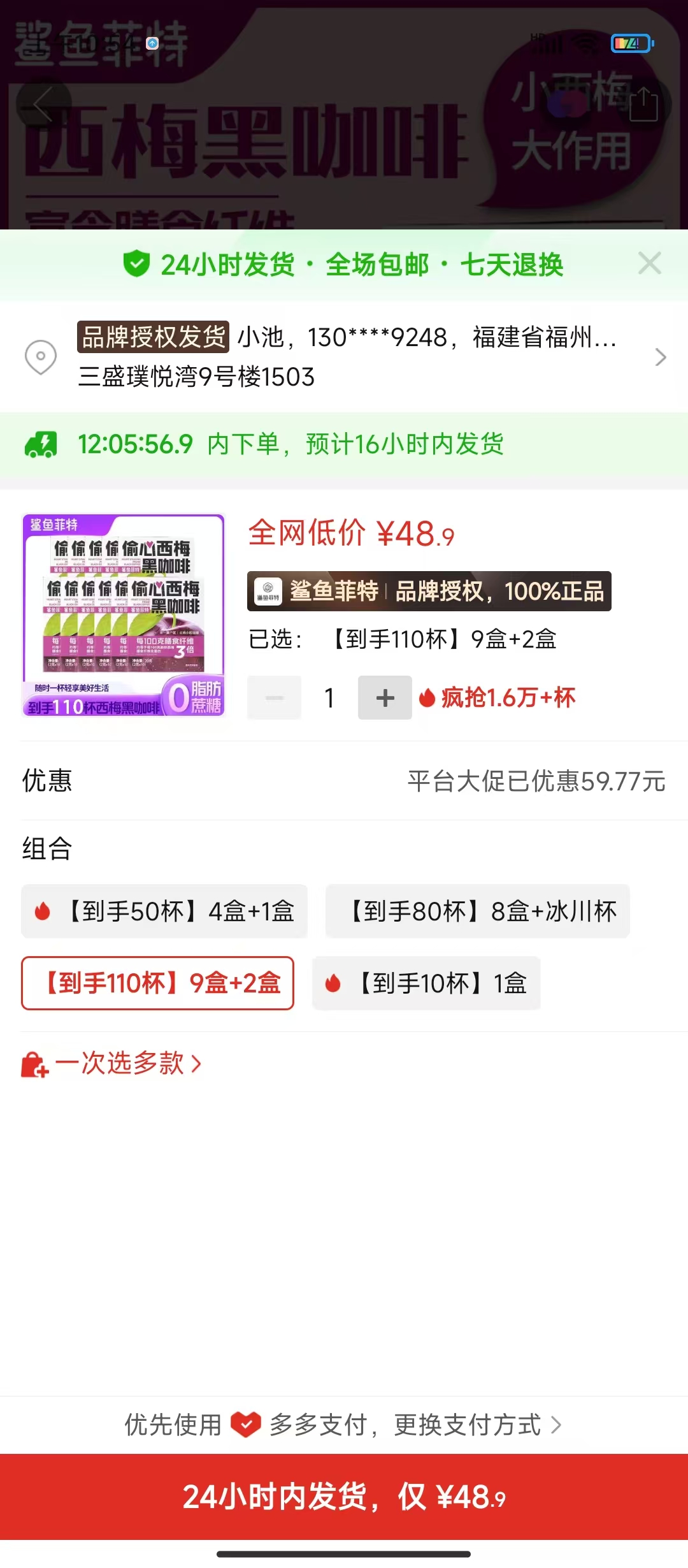Decrease quantity with the minus button
688x1568 pixels.
275,698
